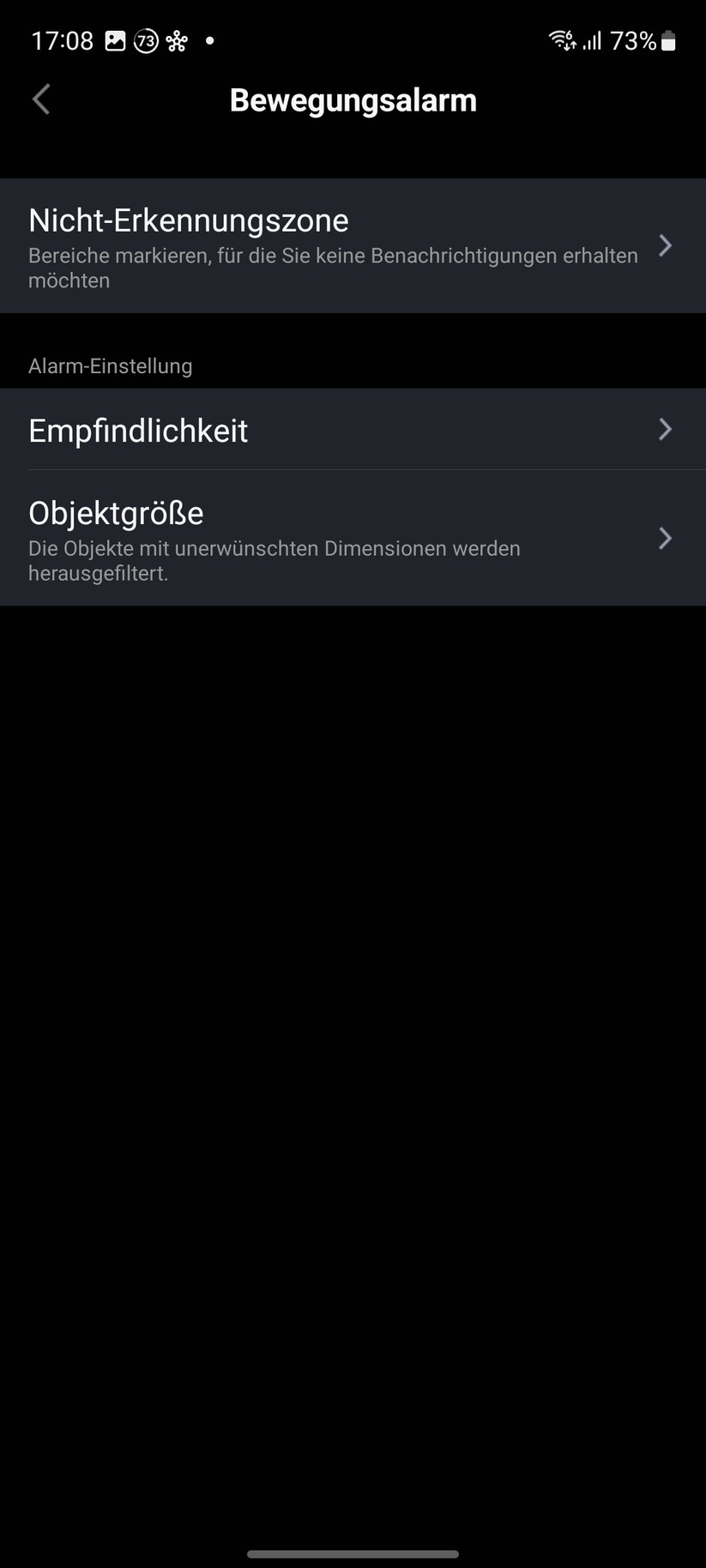Open the Nicht-Erkennungszone settings
This screenshot has width=706, height=1568.
tap(189, 220)
